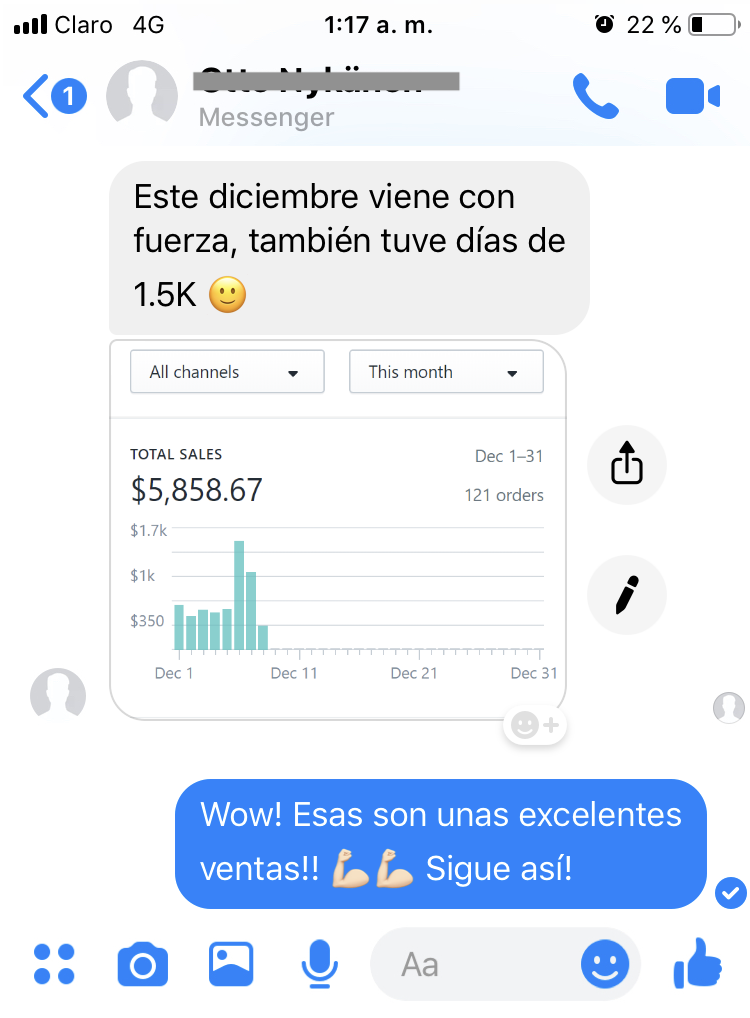Viewport: 750px width, 1018px height.
Task: Start a video call
Action: point(692,96)
